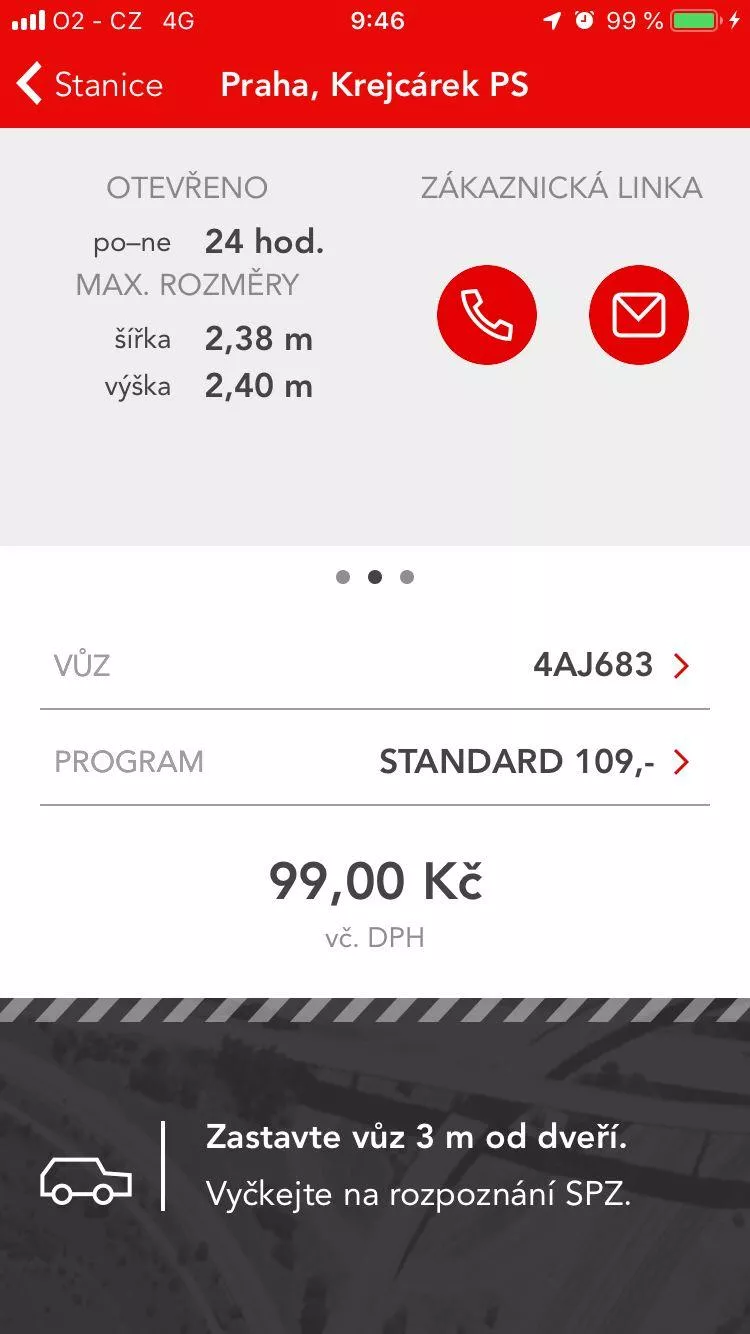Change the STANDARD 109,- program
Screen dimensions: 750x1334
click(375, 761)
